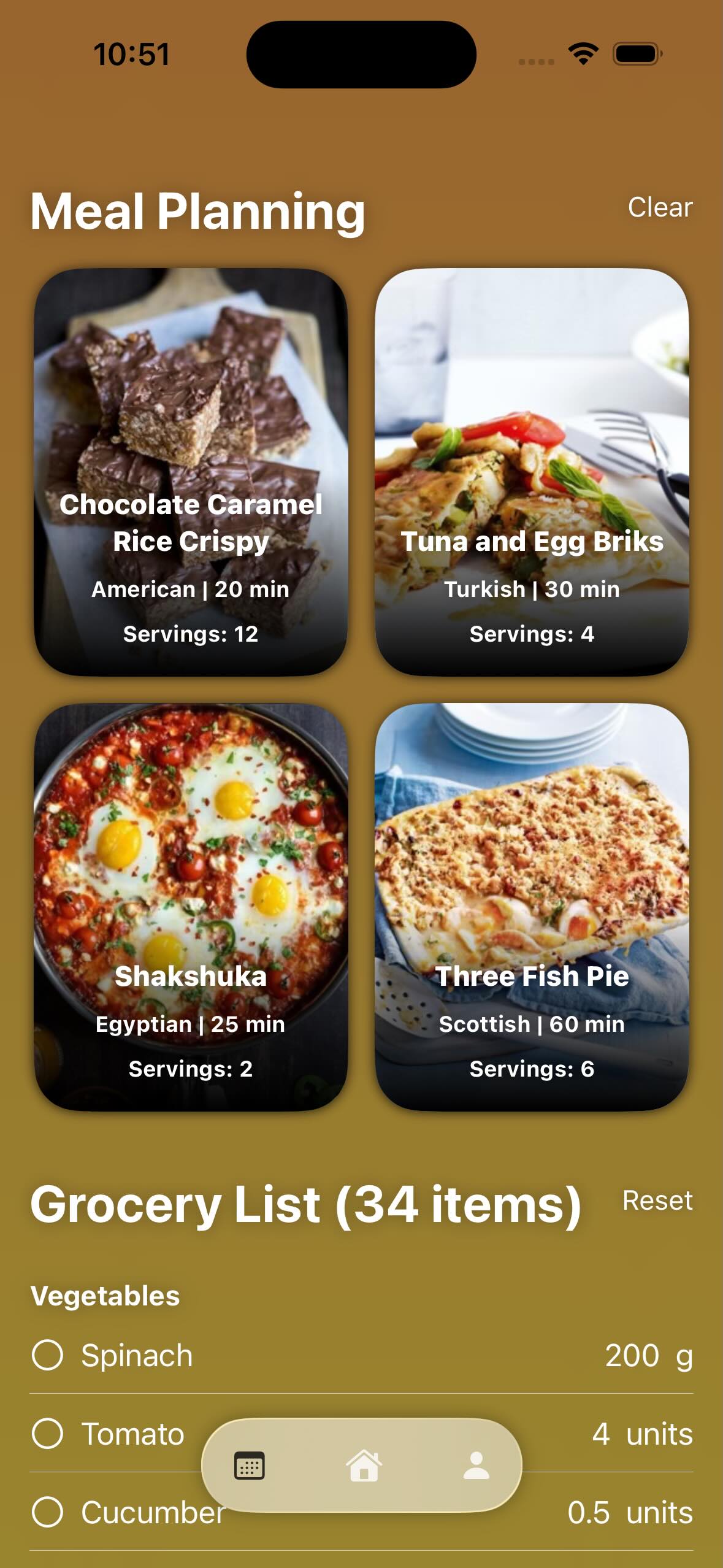723x1568 pixels.
Task: Open Chocolate Caramel Rice Crispy recipe
Action: pos(191,472)
